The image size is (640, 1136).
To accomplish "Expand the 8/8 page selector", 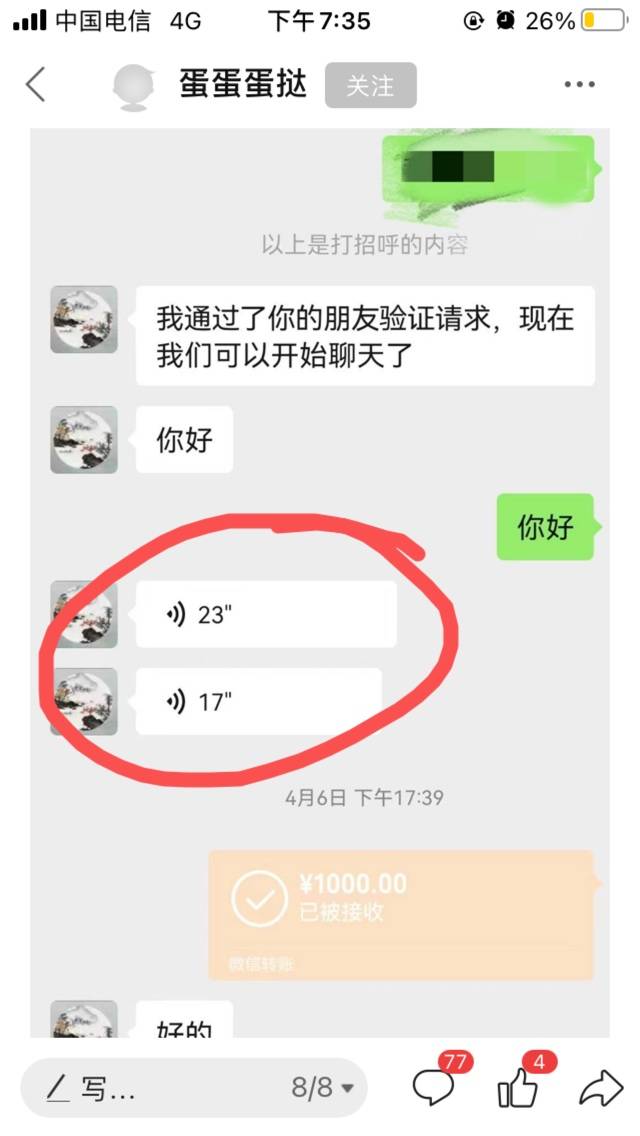I will point(322,1088).
